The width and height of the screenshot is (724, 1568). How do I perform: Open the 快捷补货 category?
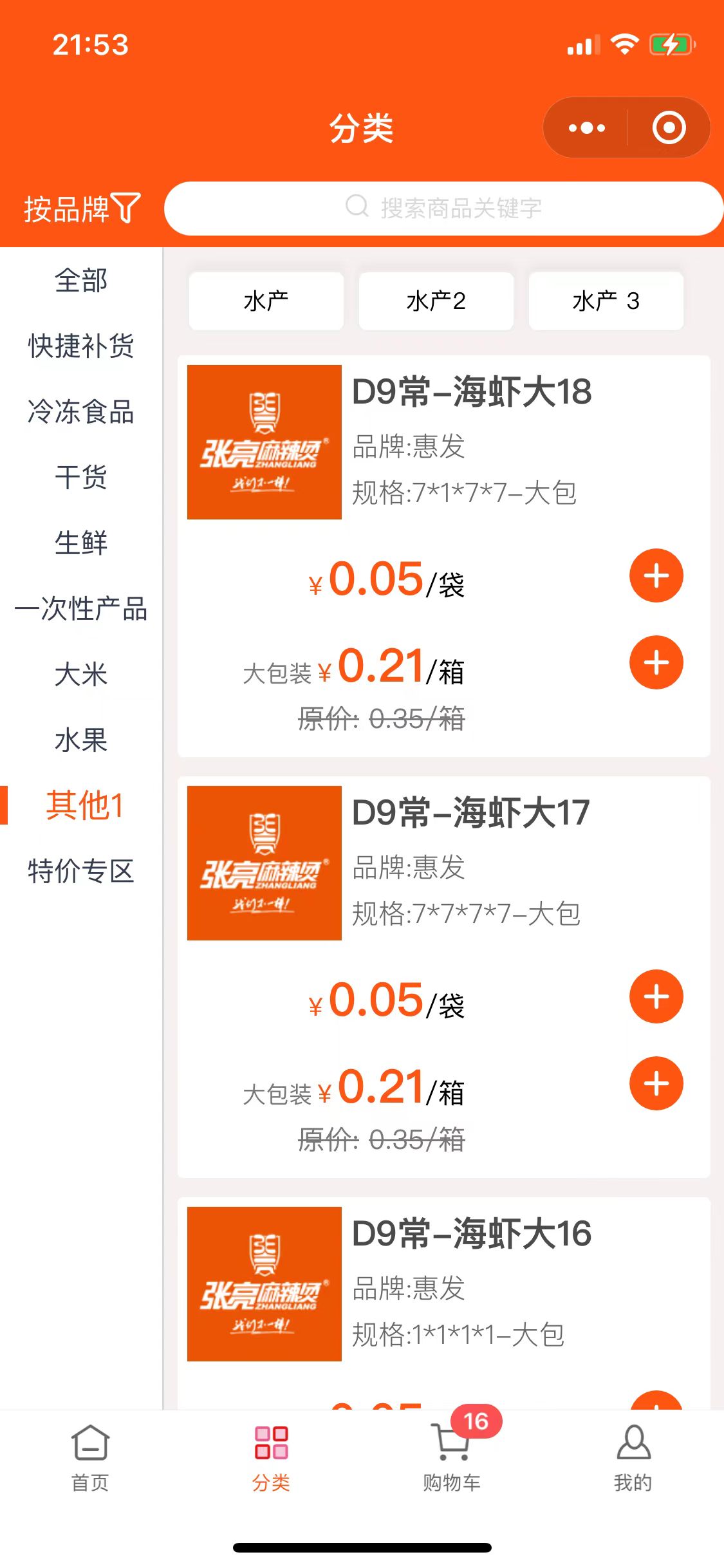[x=81, y=346]
